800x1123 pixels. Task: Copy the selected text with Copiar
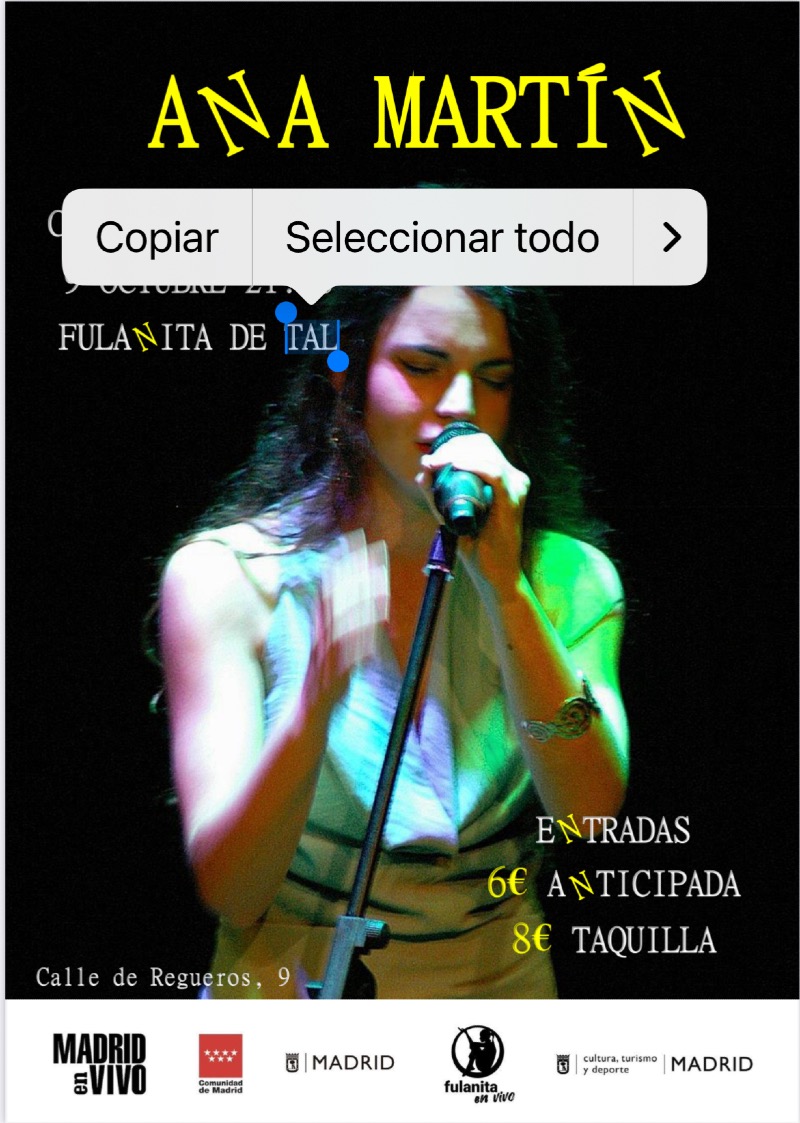(157, 238)
